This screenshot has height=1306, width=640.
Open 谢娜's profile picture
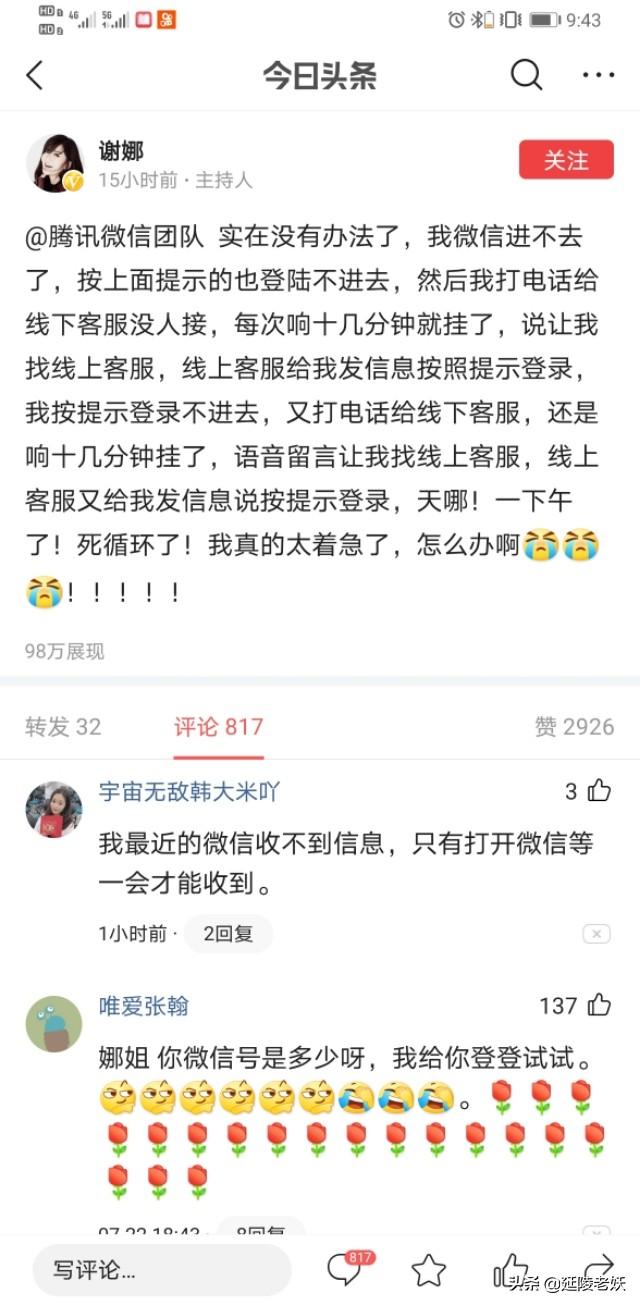pyautogui.click(x=54, y=163)
